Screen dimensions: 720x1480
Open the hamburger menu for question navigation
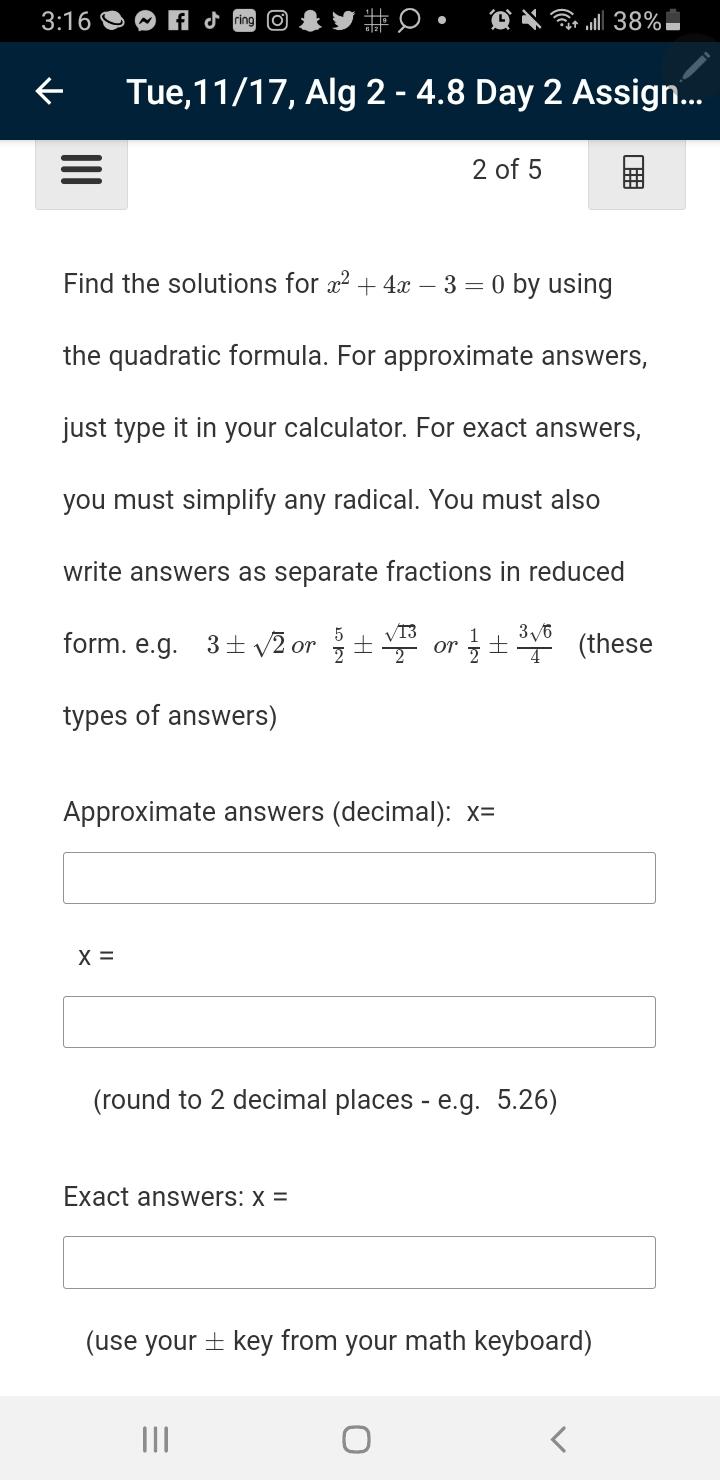pyautogui.click(x=80, y=170)
